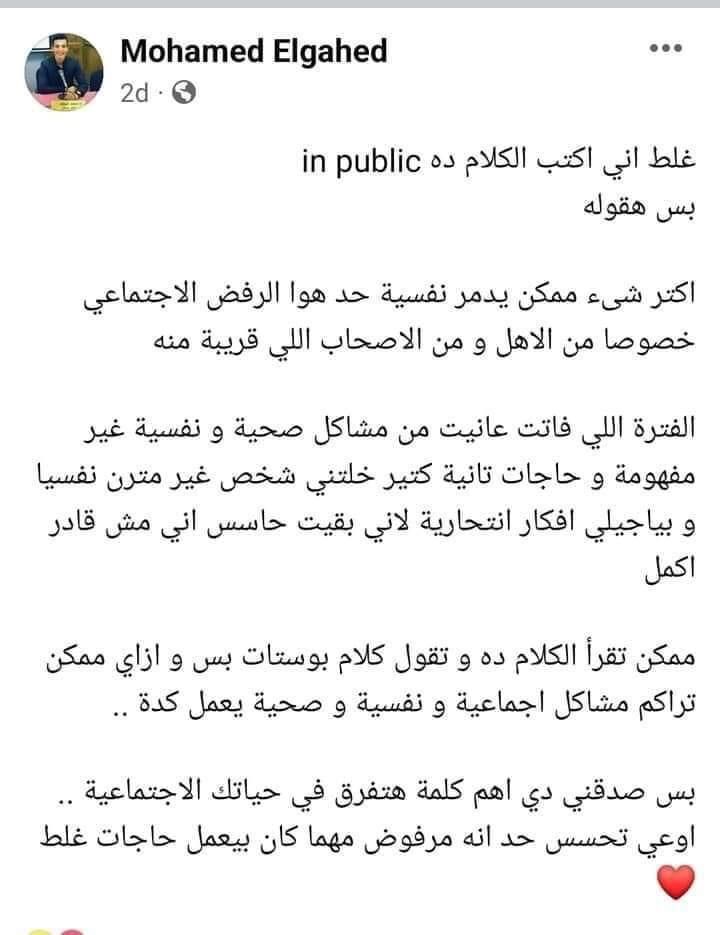Screen dimensions: 720x935
Task: Open Mohamed Elgahed's profile picture
Action: pyautogui.click(x=64, y=72)
